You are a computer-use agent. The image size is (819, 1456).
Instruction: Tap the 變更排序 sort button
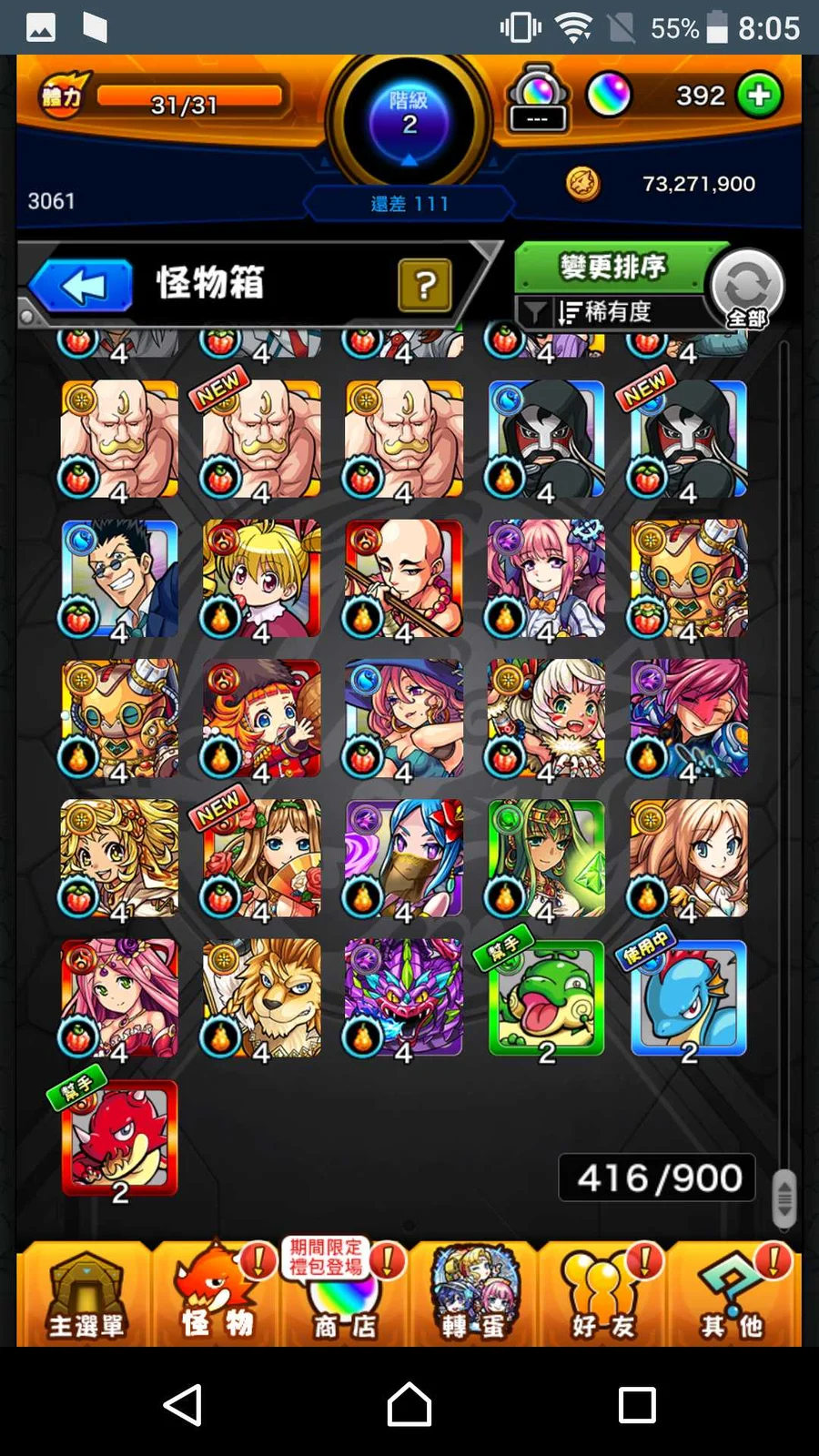612,268
